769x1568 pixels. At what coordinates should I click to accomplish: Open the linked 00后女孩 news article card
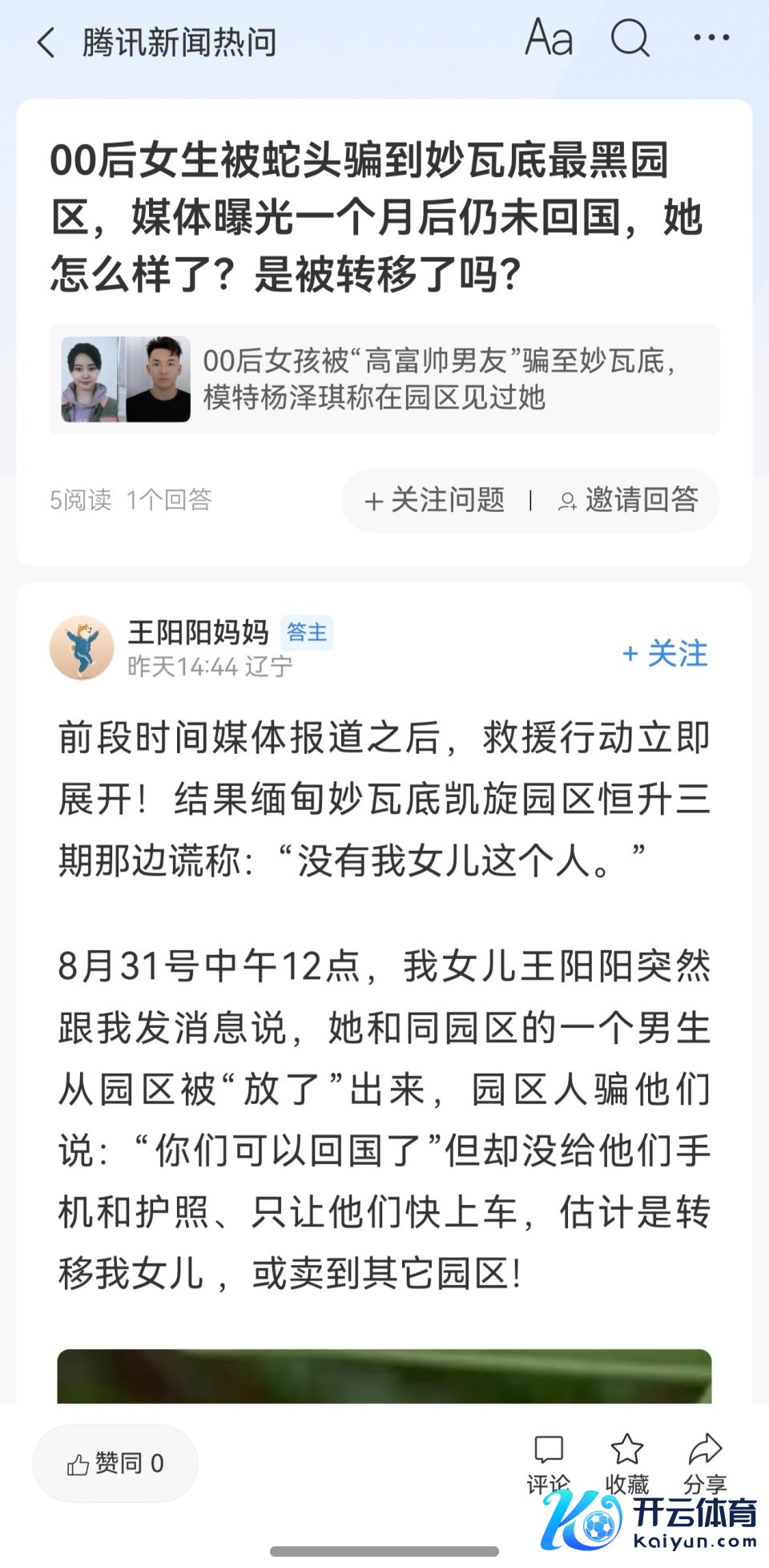coord(384,379)
